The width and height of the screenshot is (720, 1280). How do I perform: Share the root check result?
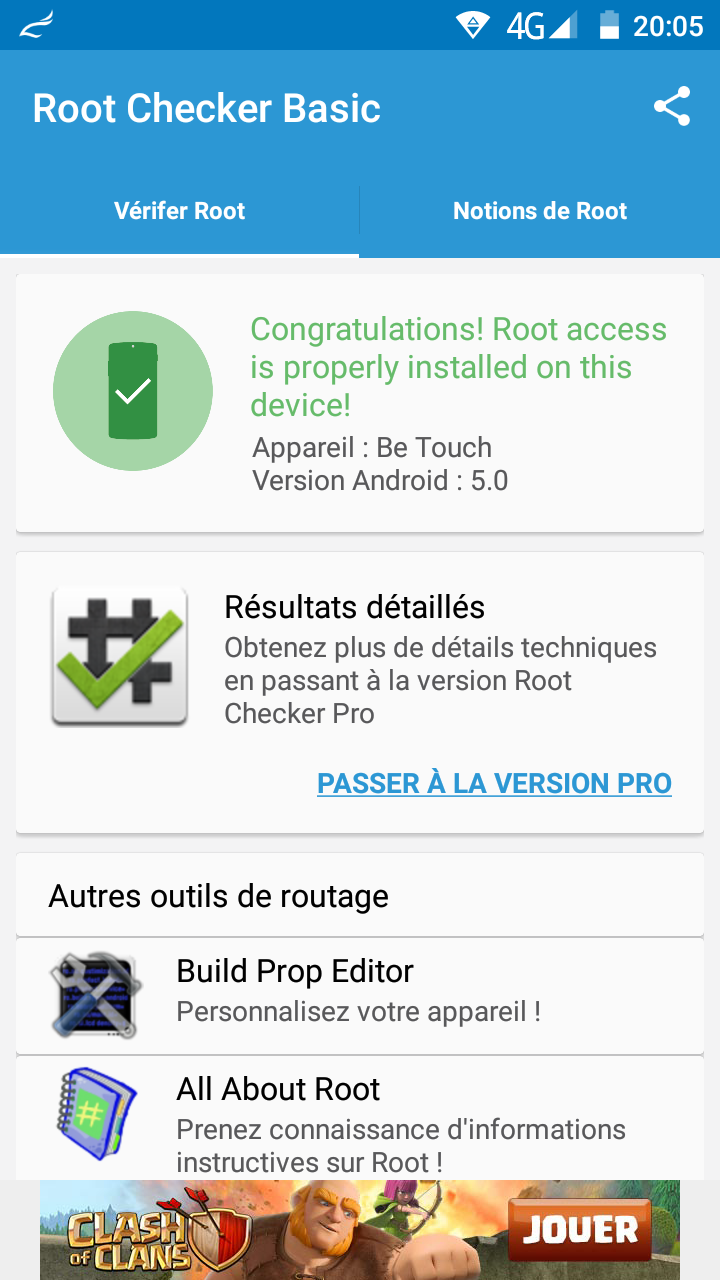click(x=672, y=107)
